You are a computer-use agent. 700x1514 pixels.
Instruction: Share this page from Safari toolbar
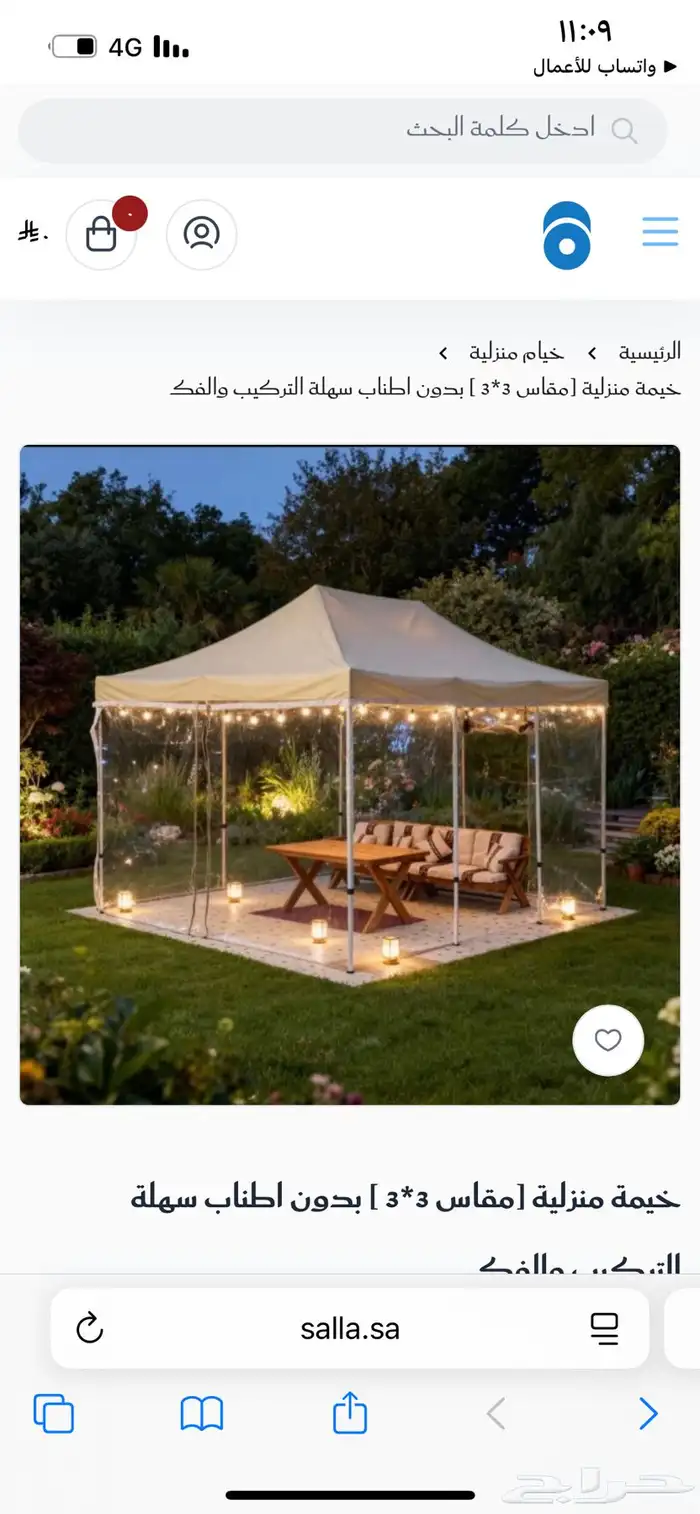coord(350,1414)
